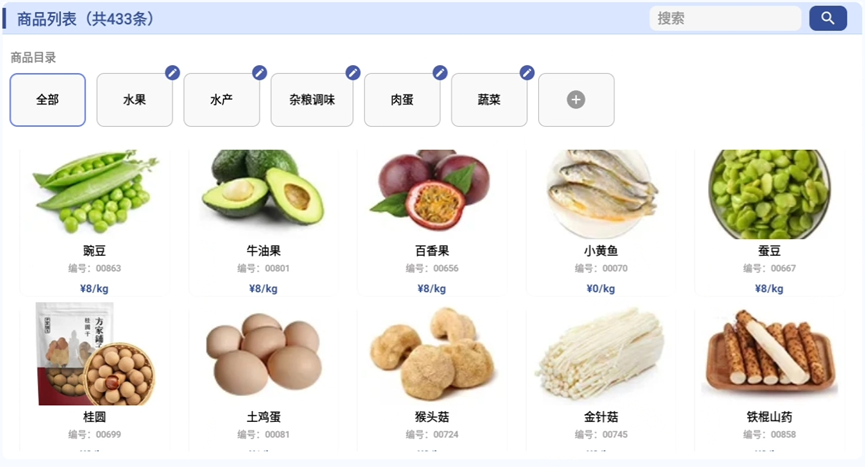View the 蚕豆 product
The image size is (865, 467).
pos(769,220)
